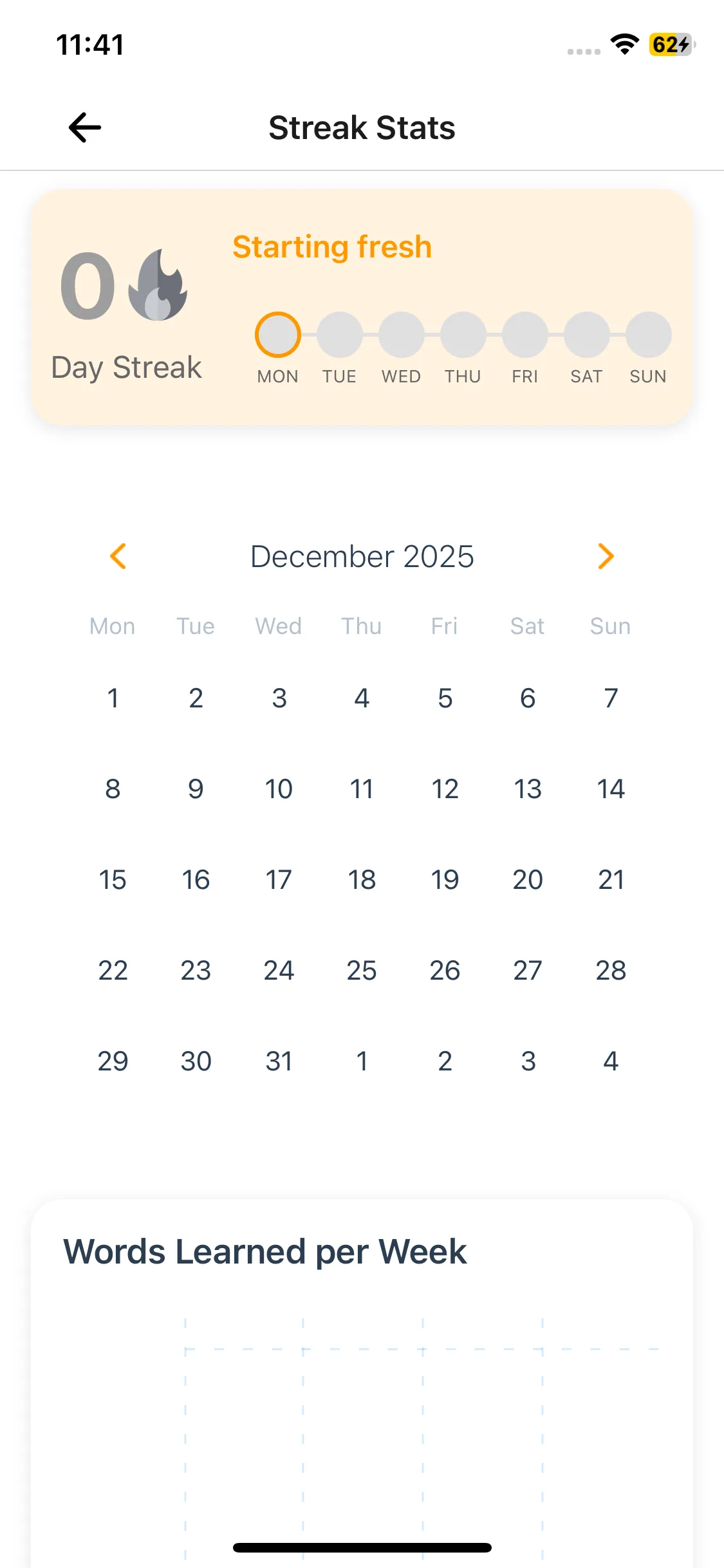Image resolution: width=724 pixels, height=1568 pixels.
Task: Select December 1 in the calendar
Action: pyautogui.click(x=113, y=698)
